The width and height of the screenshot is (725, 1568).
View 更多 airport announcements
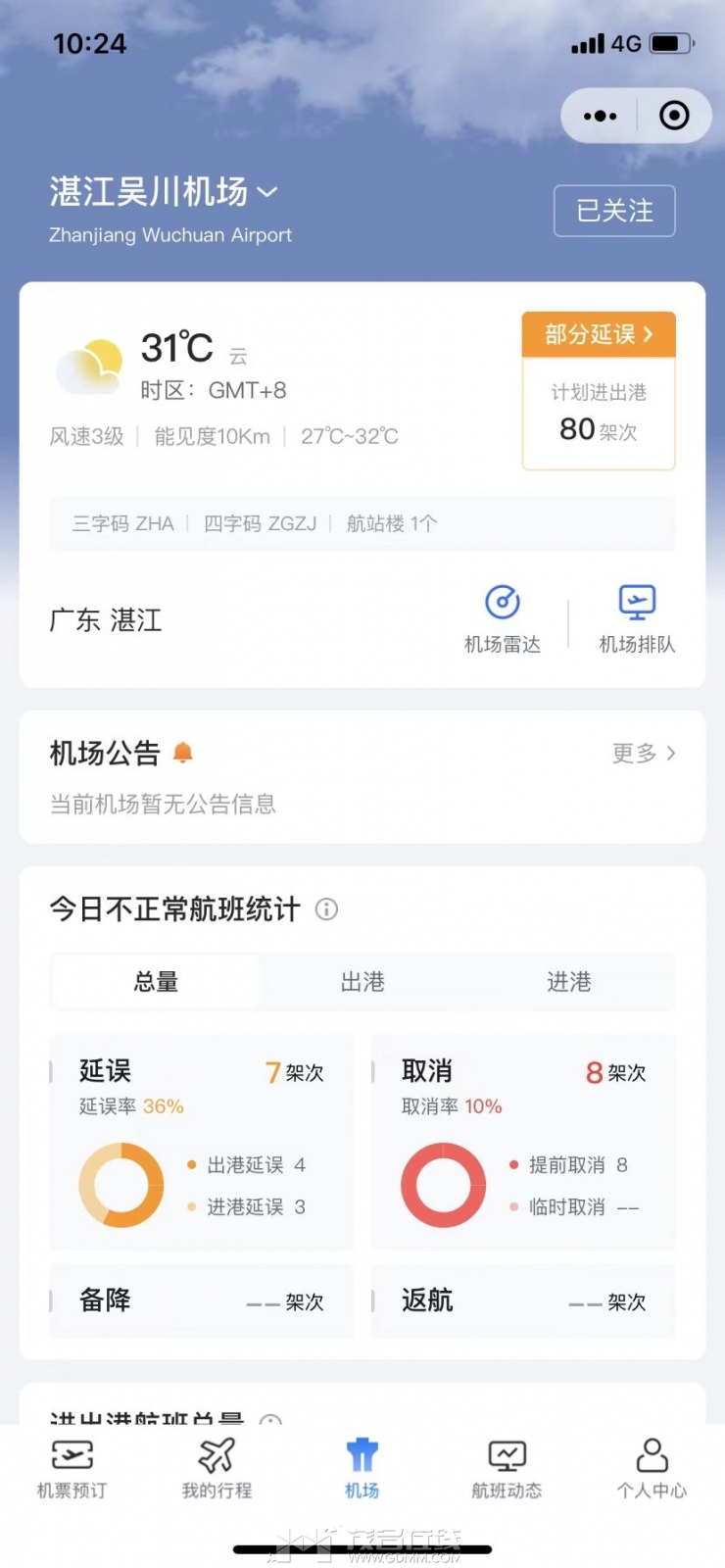(x=643, y=753)
